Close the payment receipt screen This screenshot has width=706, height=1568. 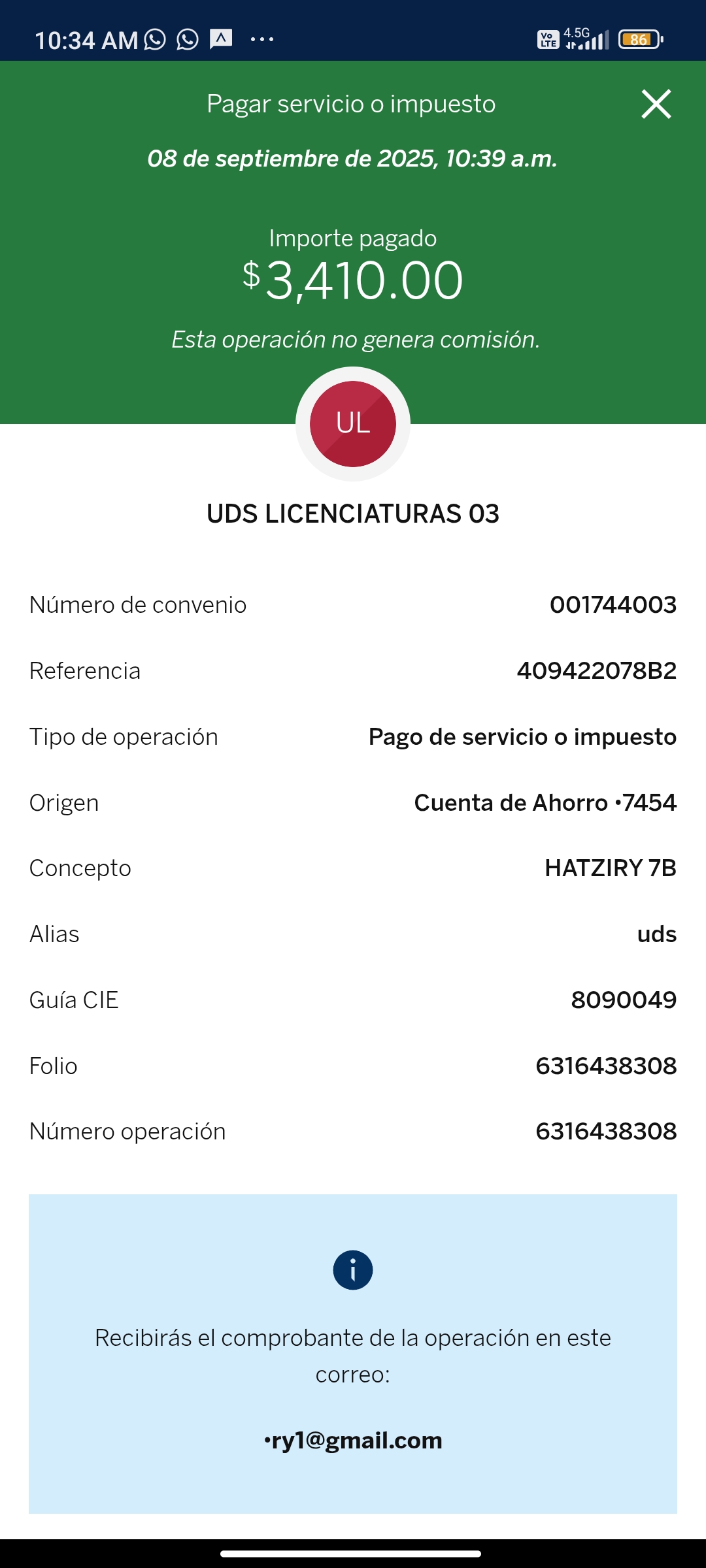pyautogui.click(x=656, y=105)
